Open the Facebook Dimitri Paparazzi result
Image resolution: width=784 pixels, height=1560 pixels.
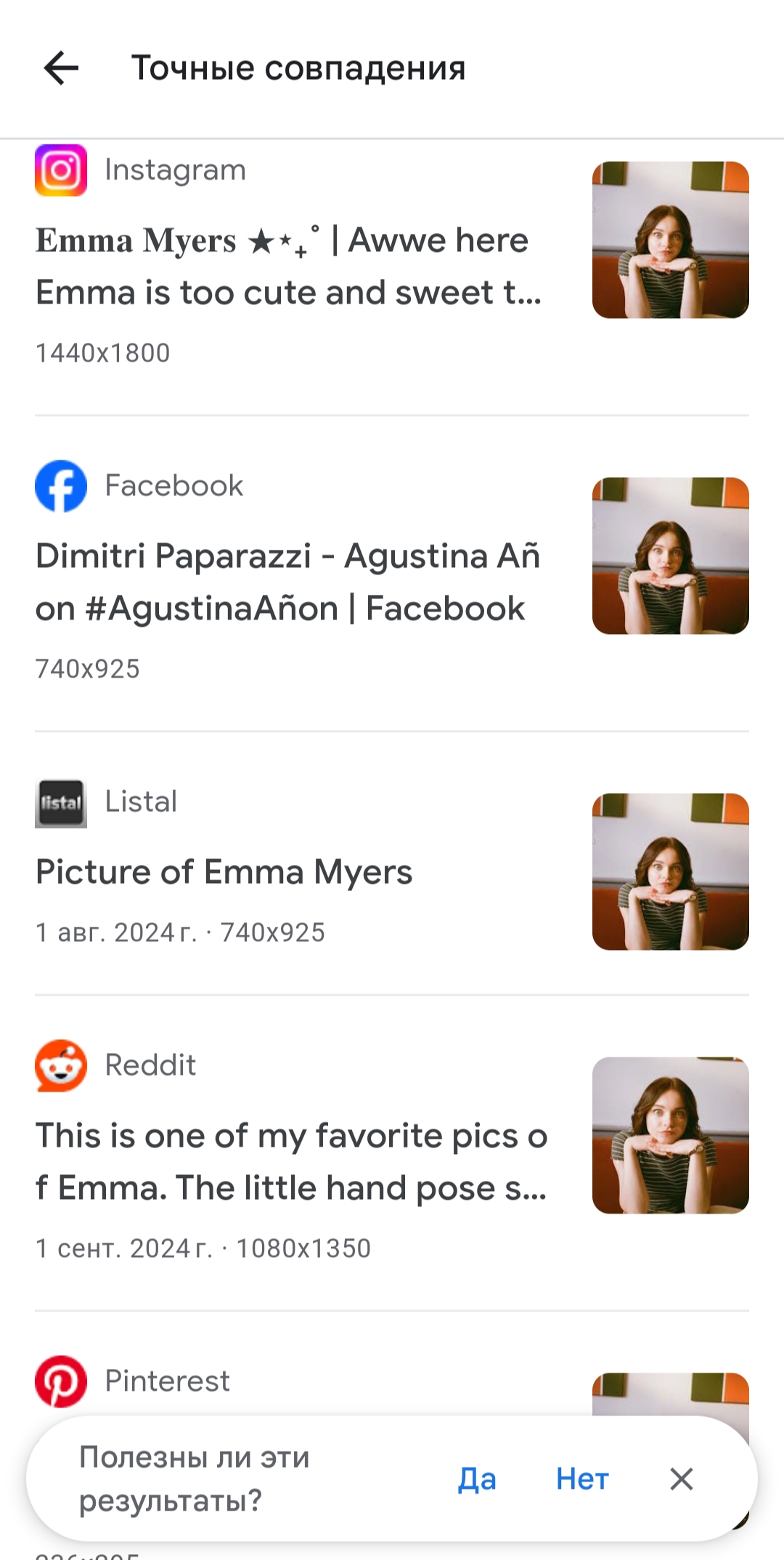pos(392,572)
